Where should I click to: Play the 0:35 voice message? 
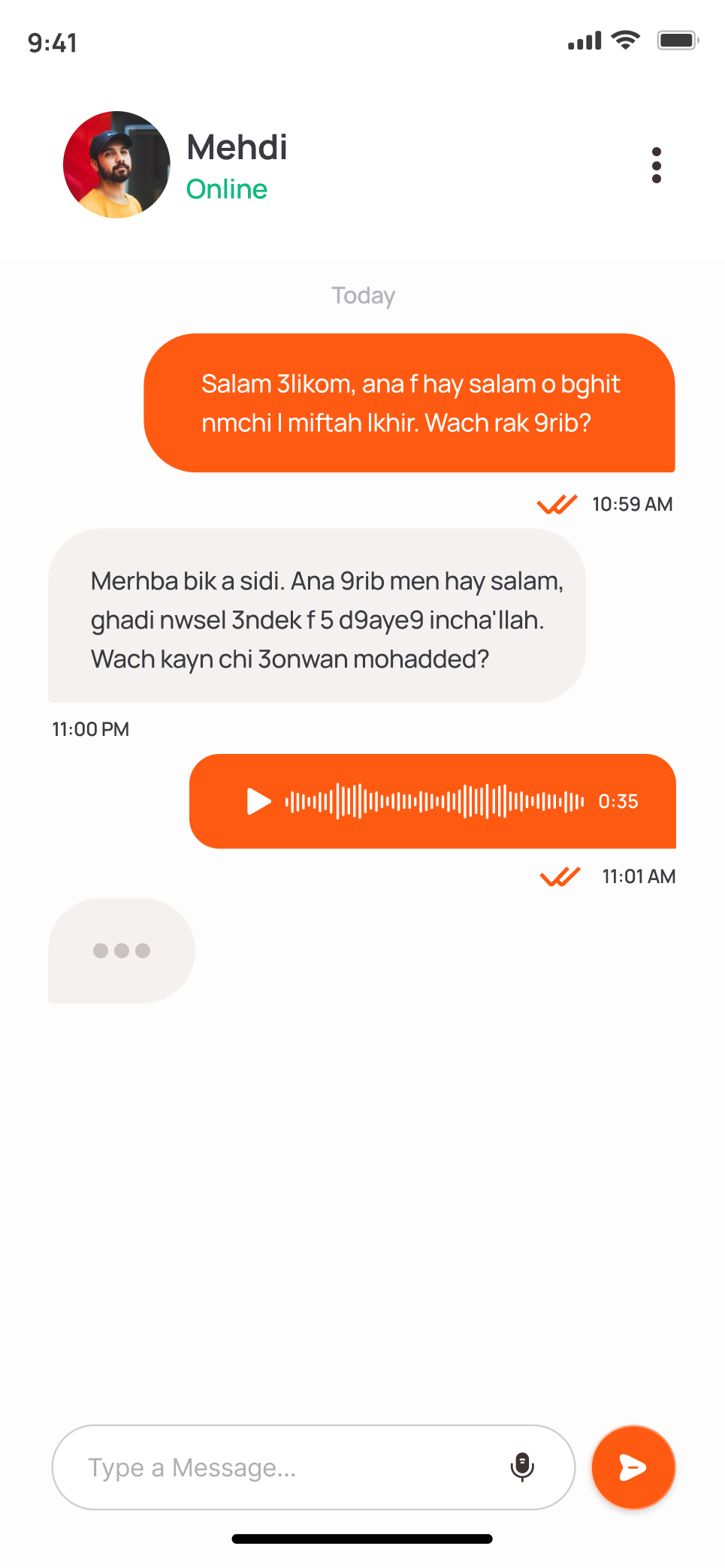coord(258,801)
